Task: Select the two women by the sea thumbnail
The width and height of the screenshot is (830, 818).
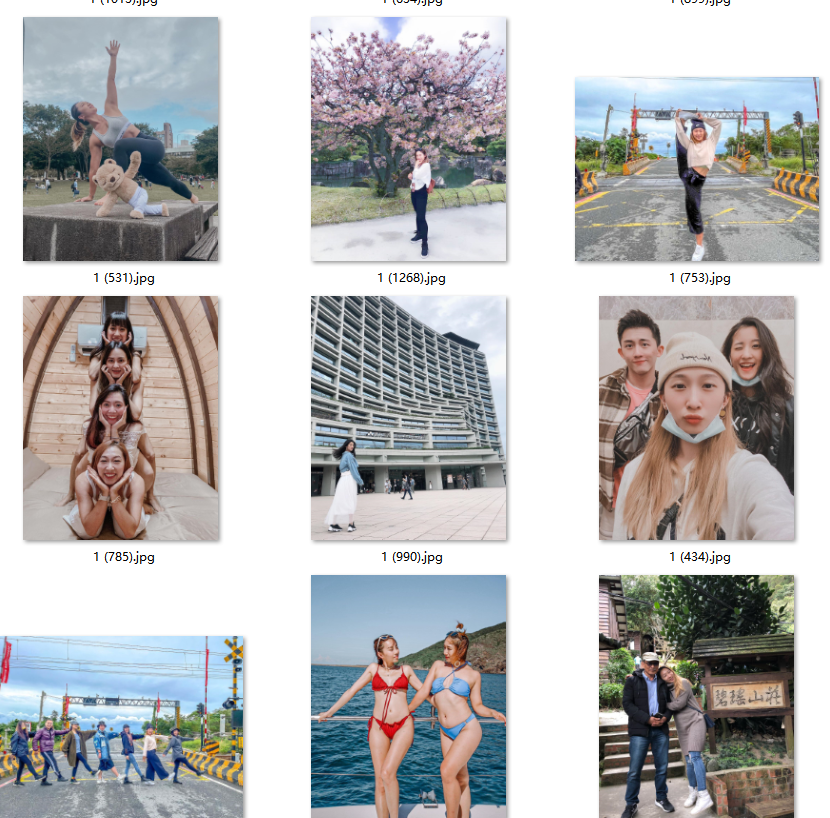Action: [408, 696]
